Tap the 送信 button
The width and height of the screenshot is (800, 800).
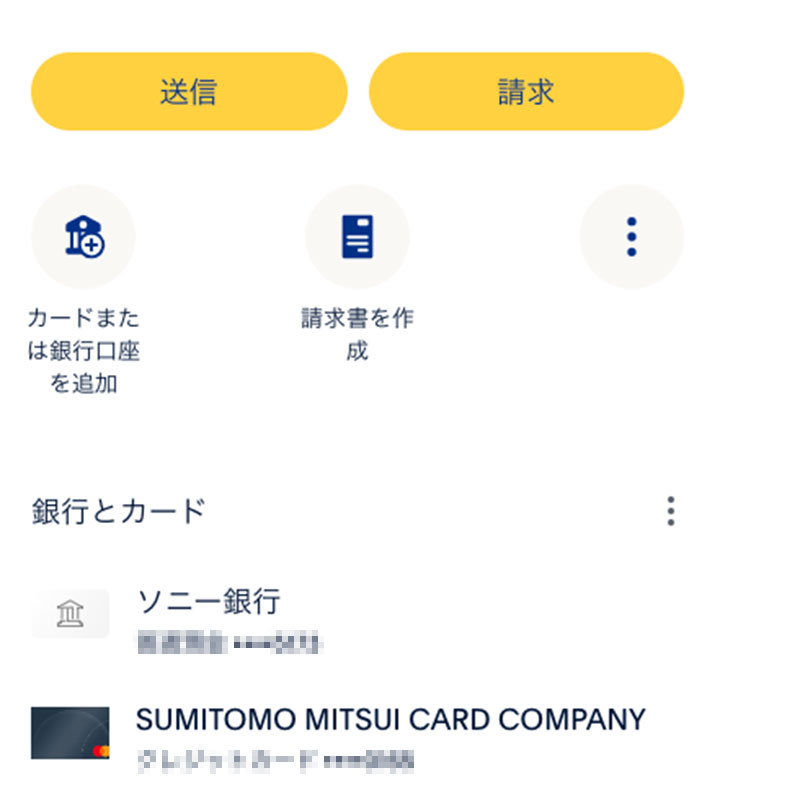pyautogui.click(x=189, y=92)
